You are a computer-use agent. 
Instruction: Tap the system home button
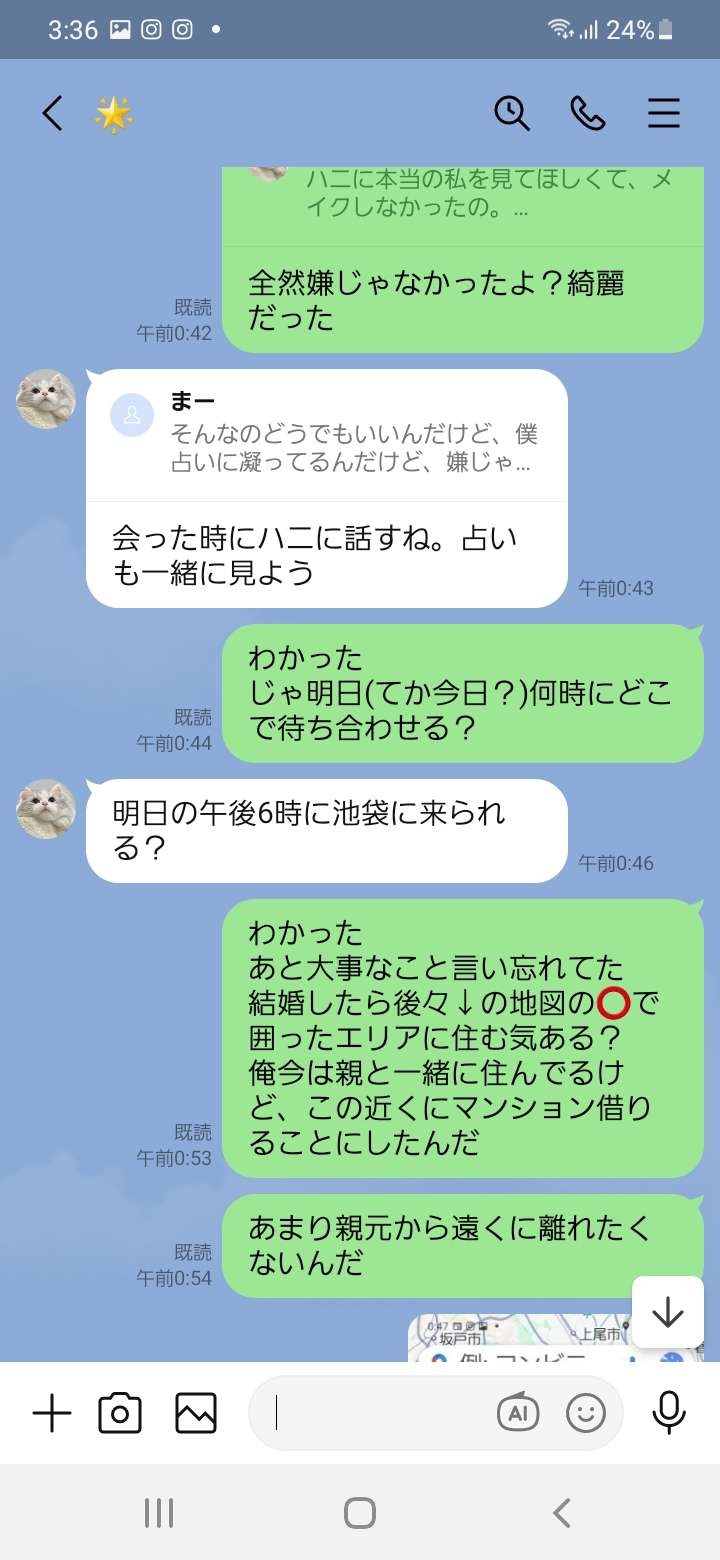(360, 1513)
